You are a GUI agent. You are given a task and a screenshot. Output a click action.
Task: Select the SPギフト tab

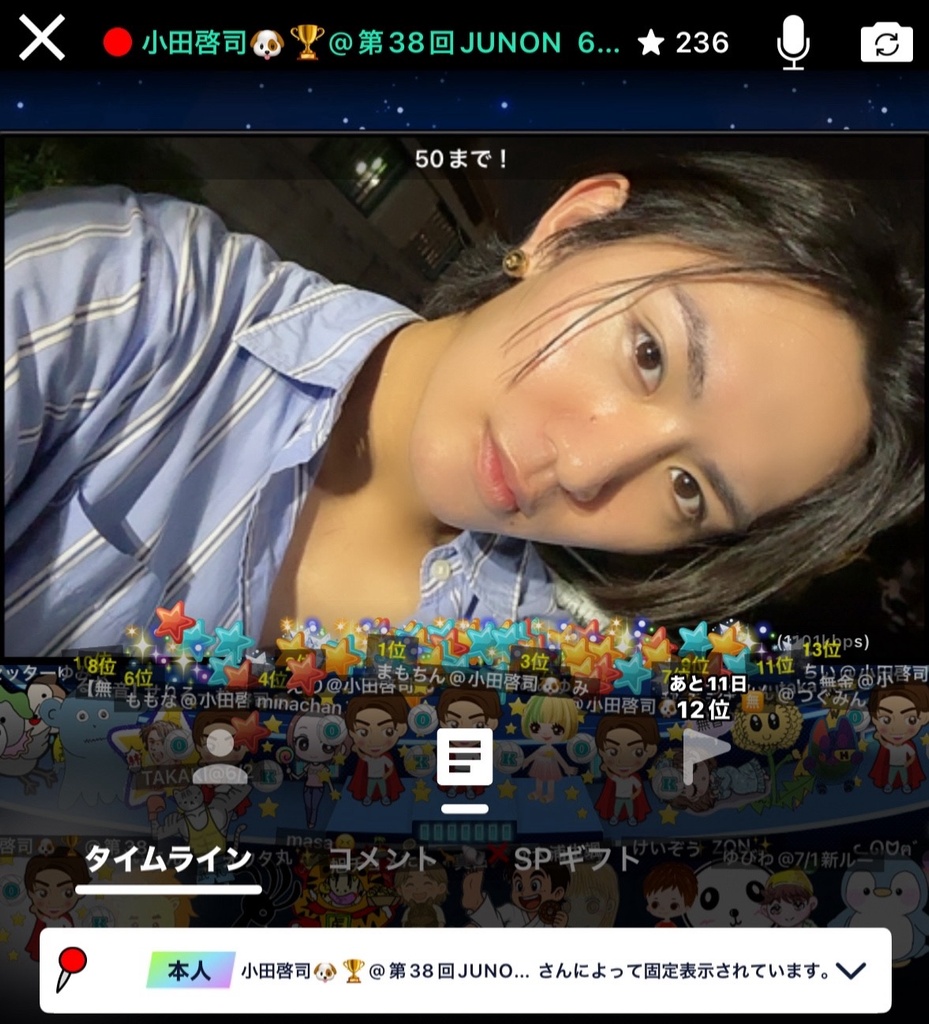576,859
